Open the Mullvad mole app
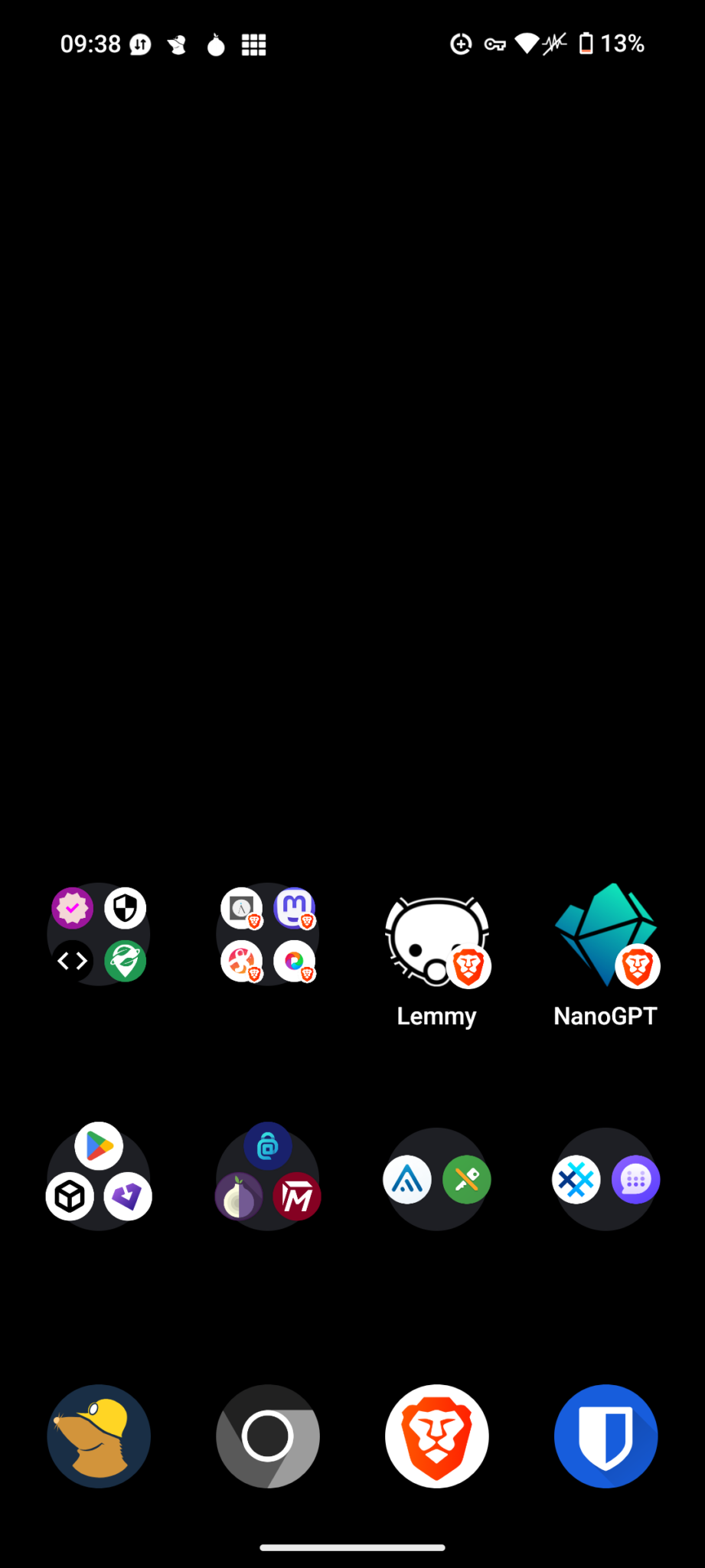 [99, 1436]
